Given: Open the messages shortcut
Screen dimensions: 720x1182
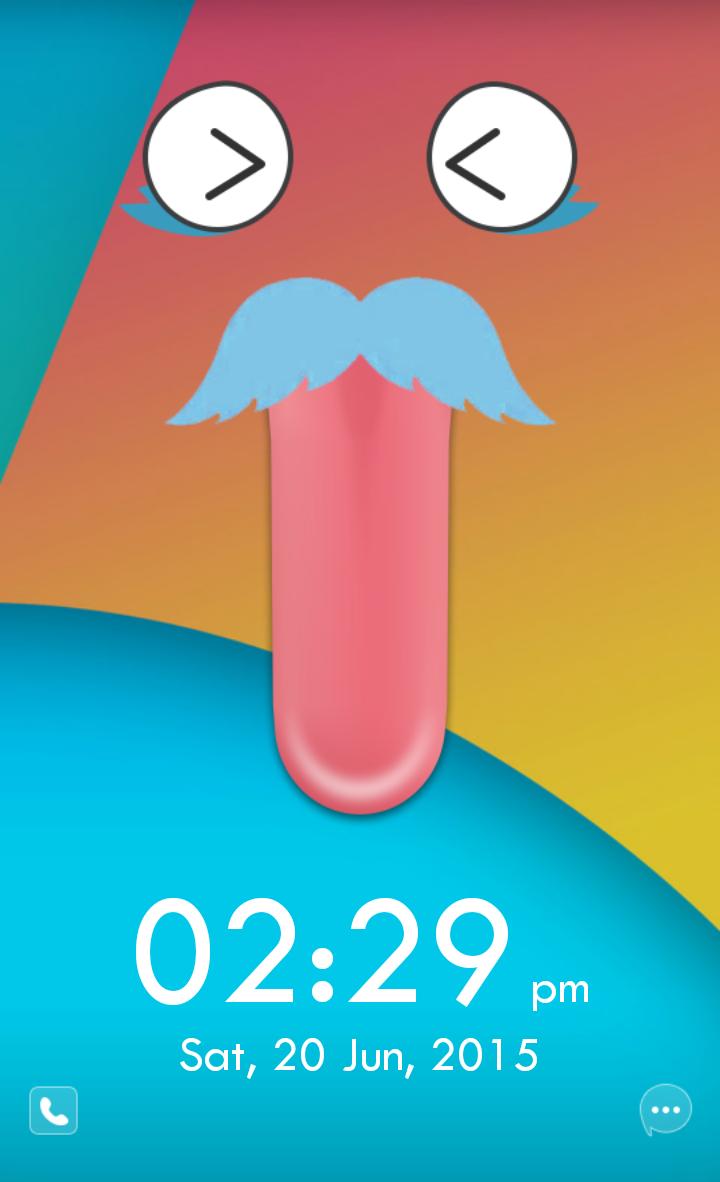Looking at the screenshot, I should click(x=665, y=1110).
